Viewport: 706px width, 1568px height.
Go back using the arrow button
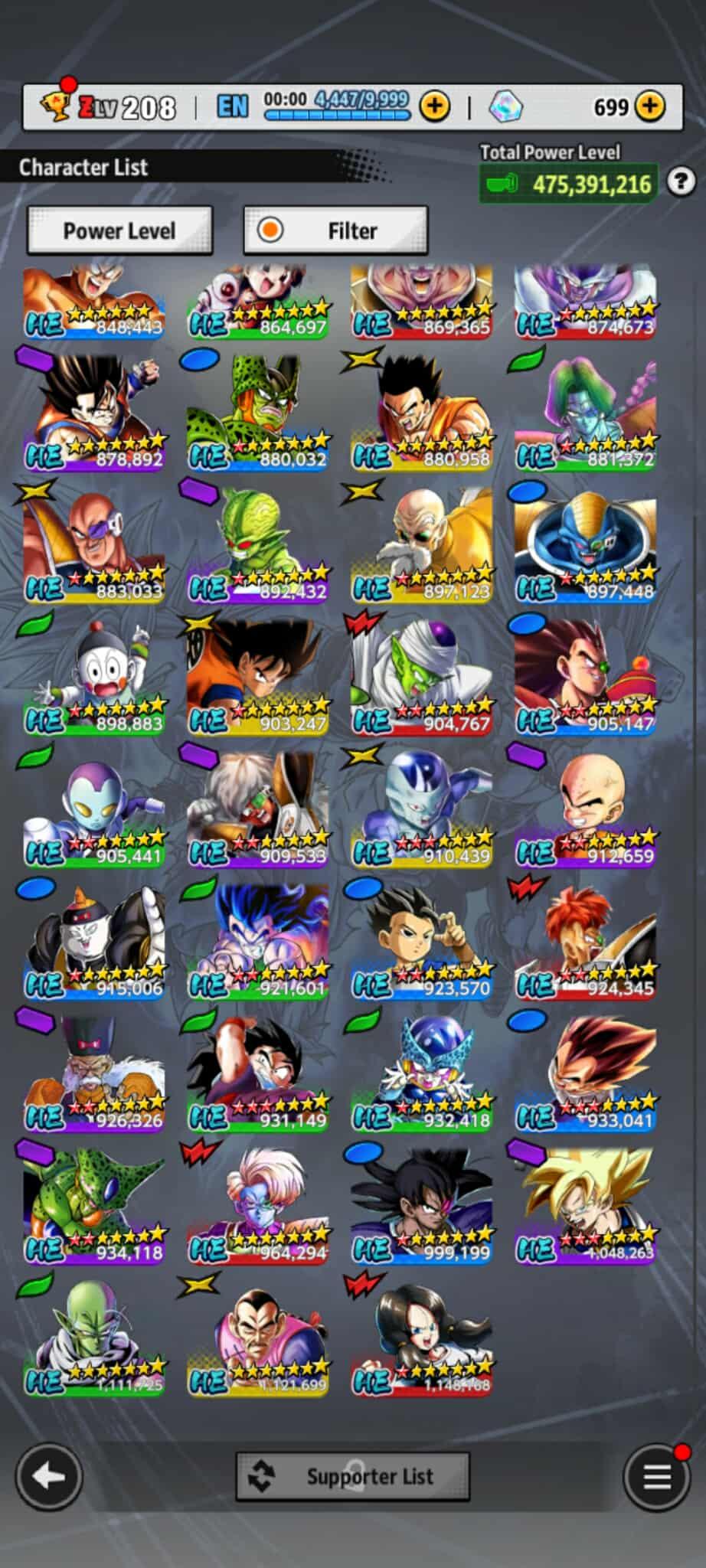tap(49, 1476)
